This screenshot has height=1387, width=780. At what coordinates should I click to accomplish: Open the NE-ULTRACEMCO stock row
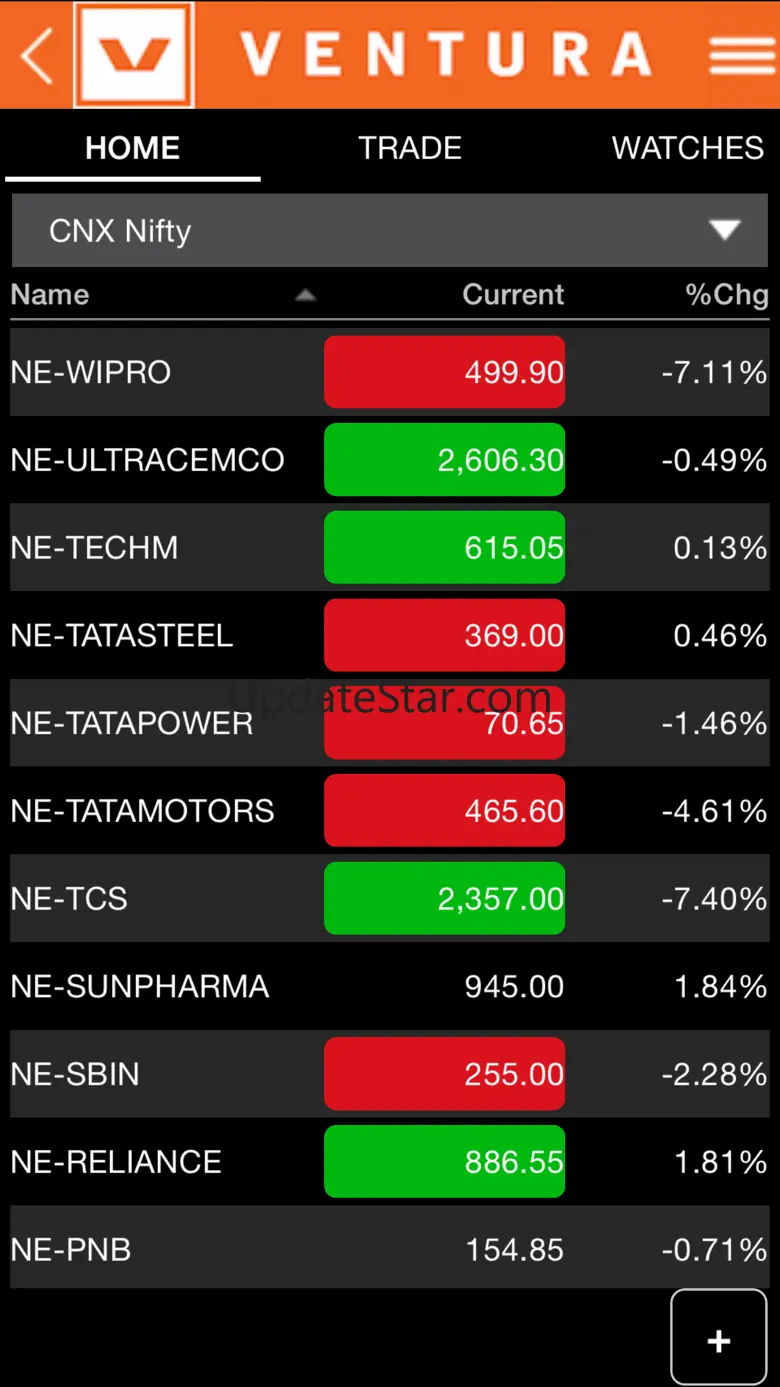390,460
